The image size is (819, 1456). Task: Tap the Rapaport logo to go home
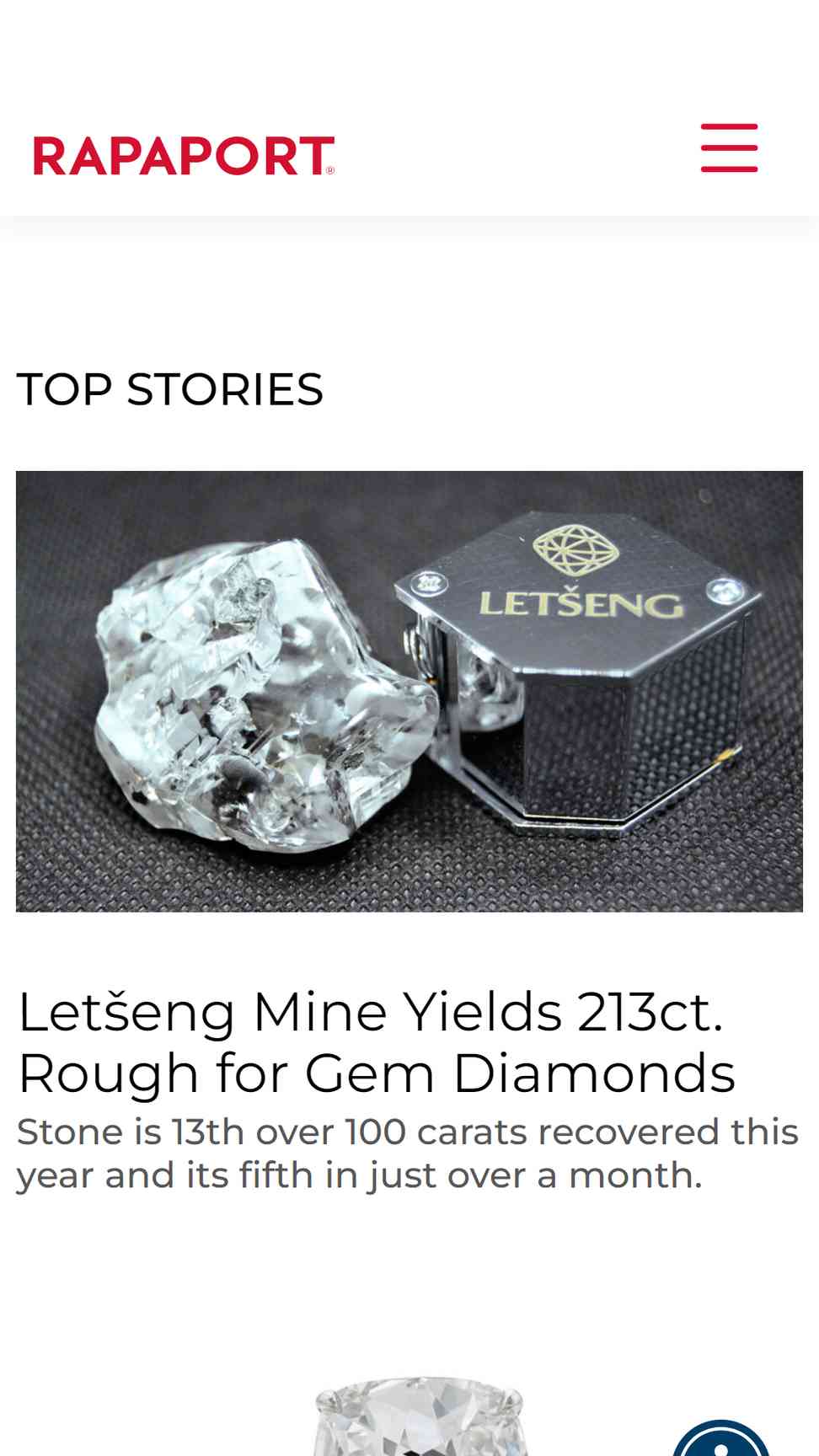click(184, 156)
